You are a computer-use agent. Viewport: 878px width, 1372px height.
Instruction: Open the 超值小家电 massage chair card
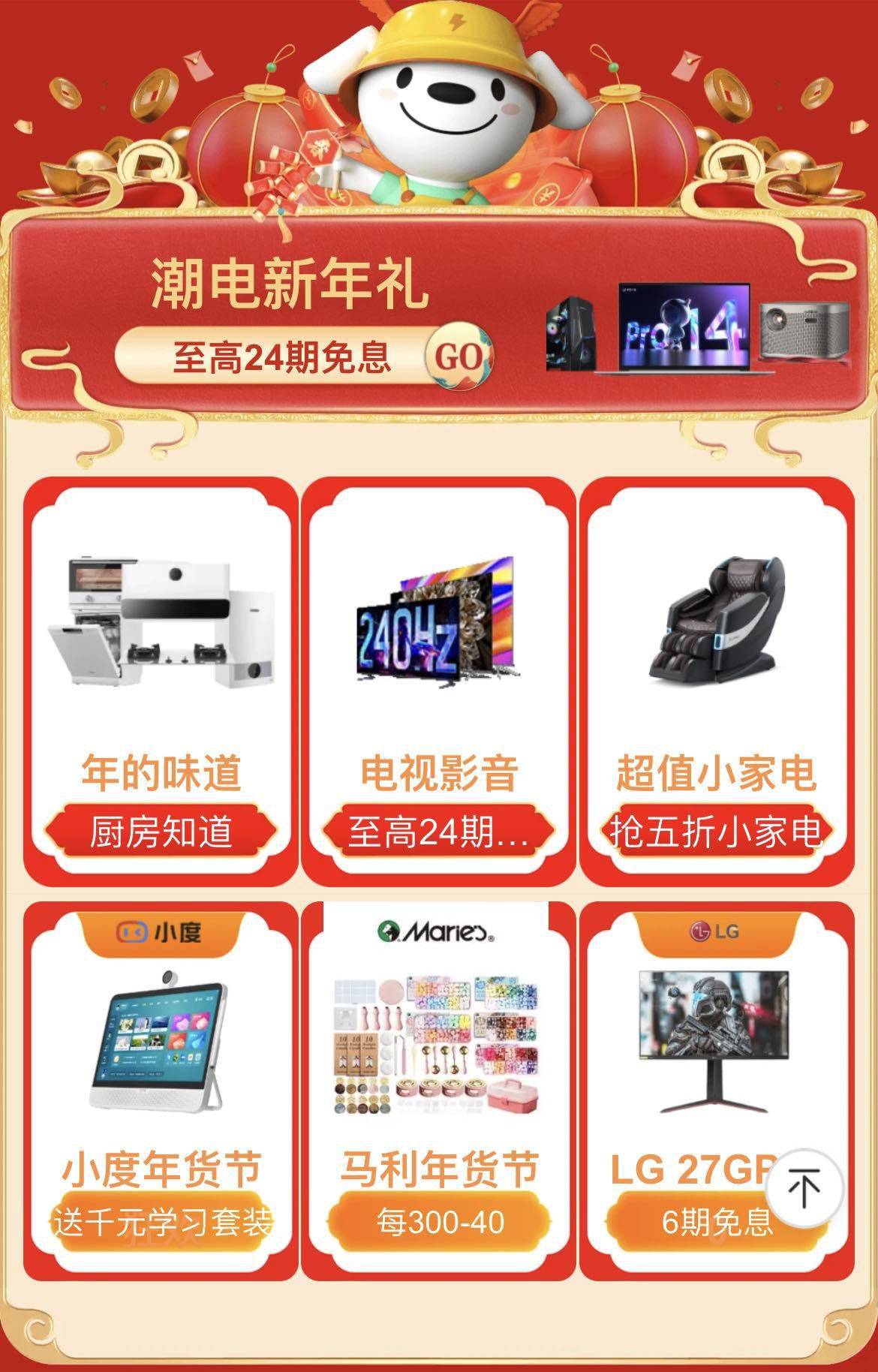pos(716,679)
